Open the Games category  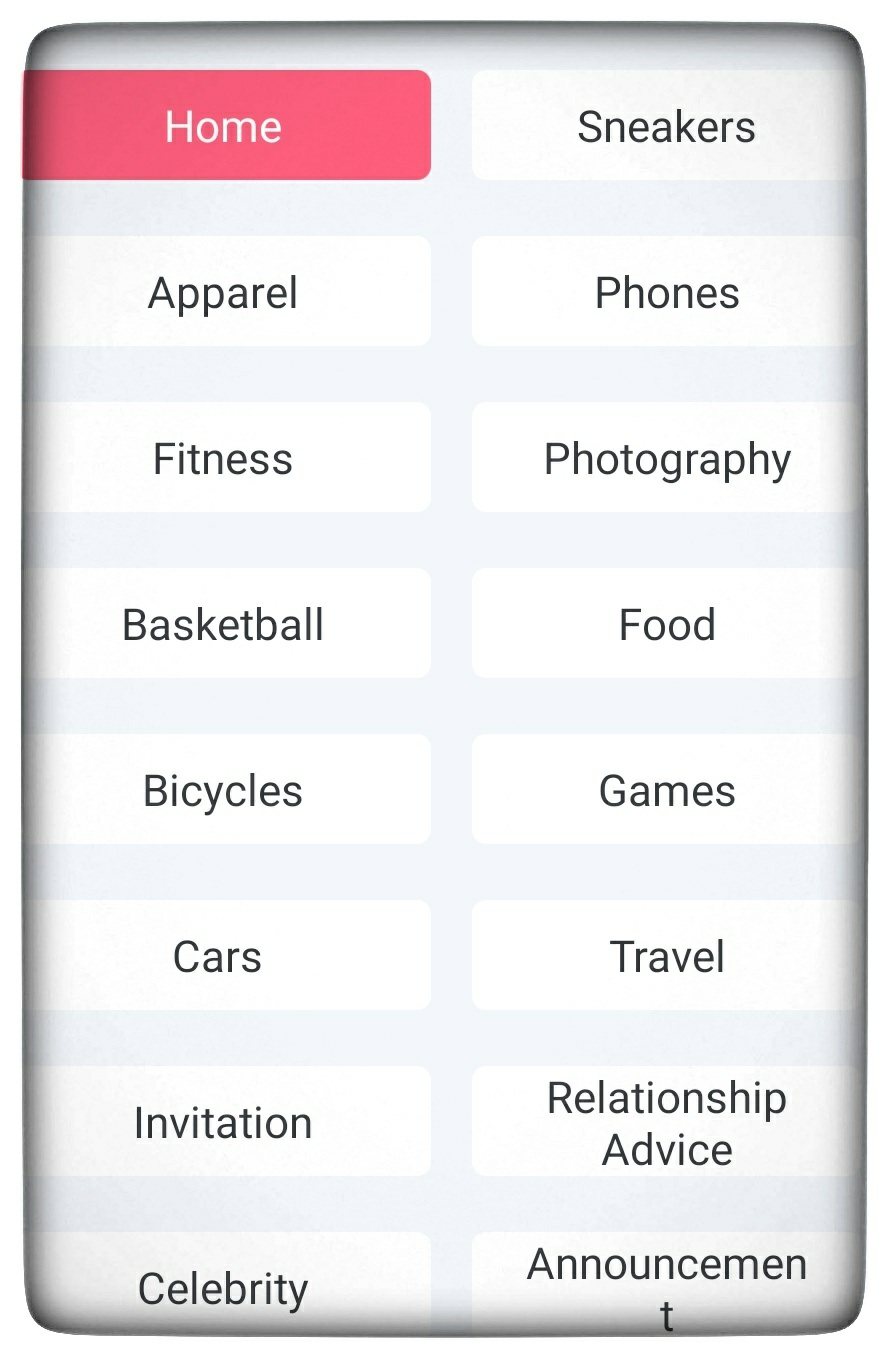click(x=665, y=790)
